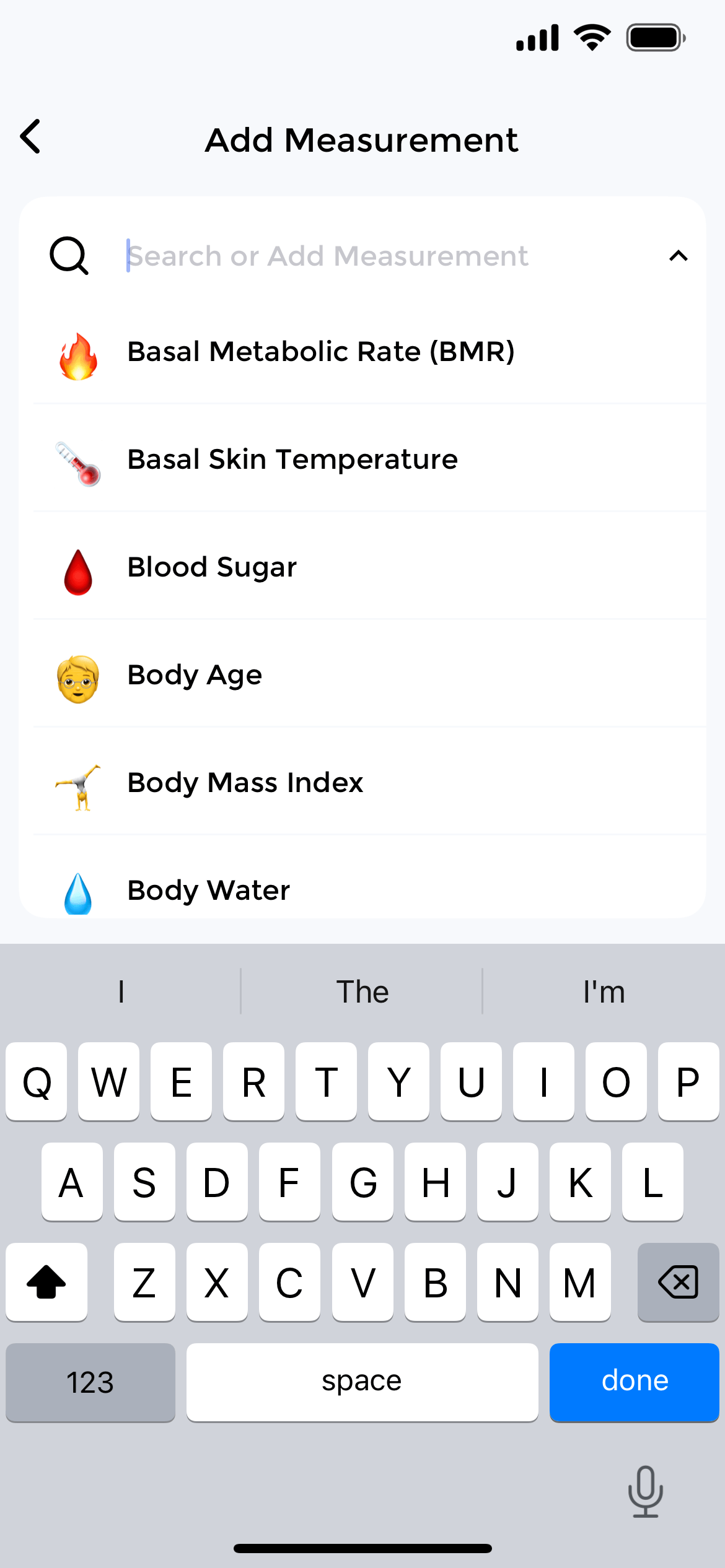Switch the keyboard to 123 numbers
The height and width of the screenshot is (1568, 725).
click(x=90, y=1382)
